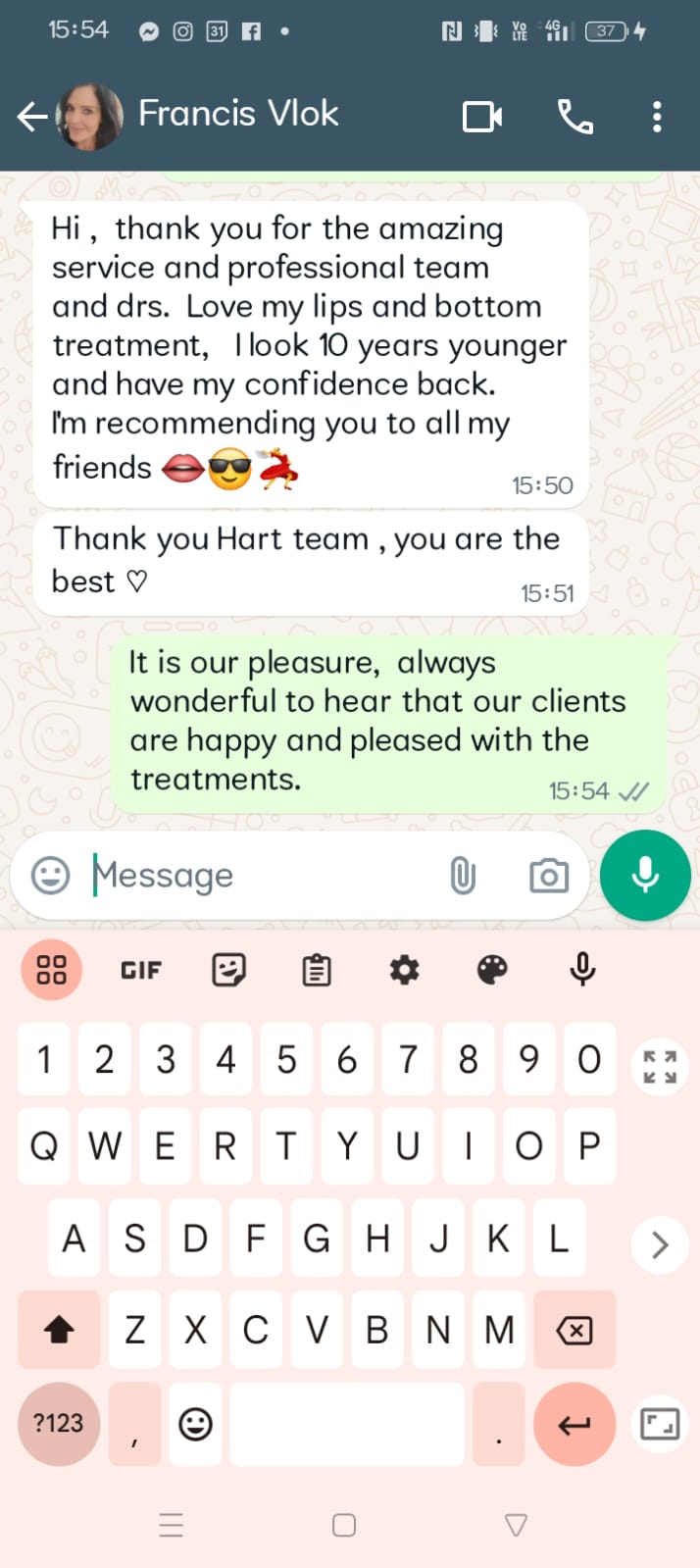Image resolution: width=700 pixels, height=1568 pixels.
Task: Open the keyboard clipboard
Action: point(316,970)
